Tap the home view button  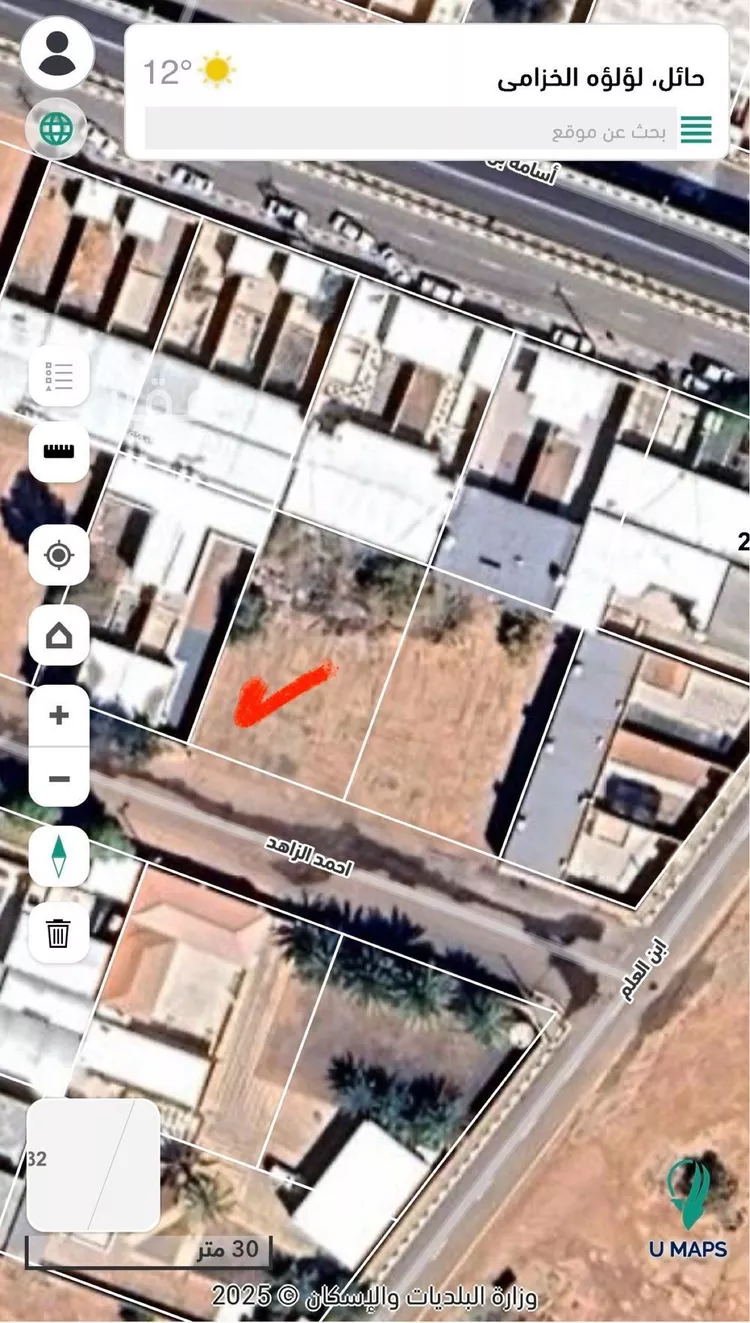59,635
